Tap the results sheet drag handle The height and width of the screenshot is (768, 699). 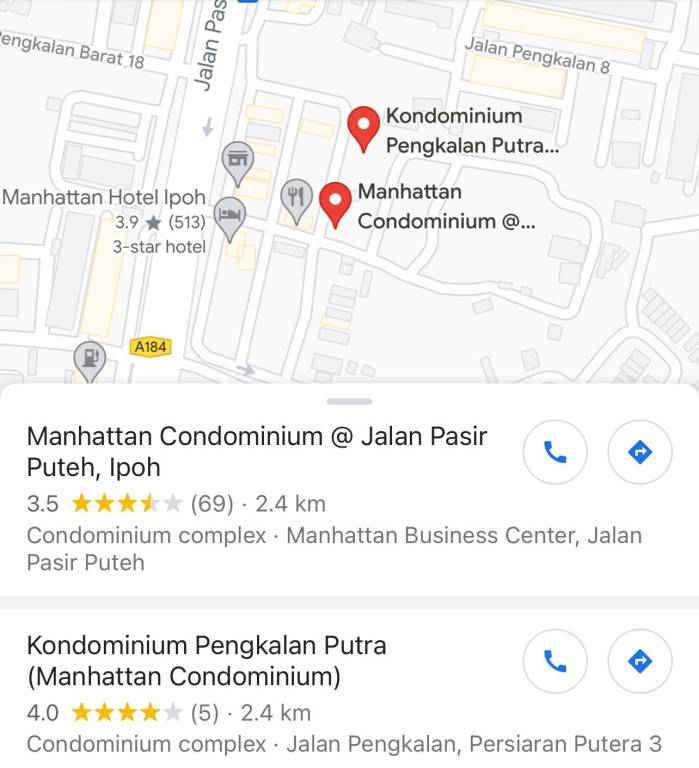(349, 401)
